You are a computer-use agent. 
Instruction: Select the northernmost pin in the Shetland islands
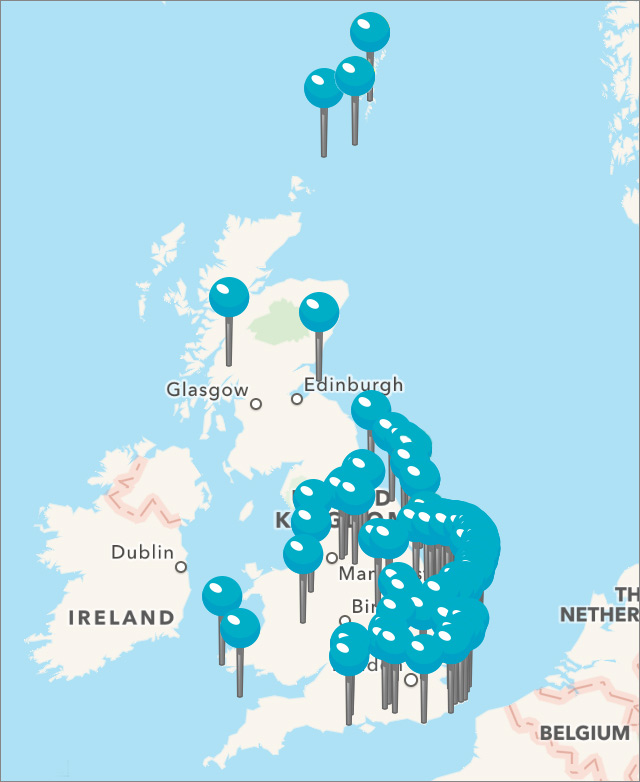370,33
